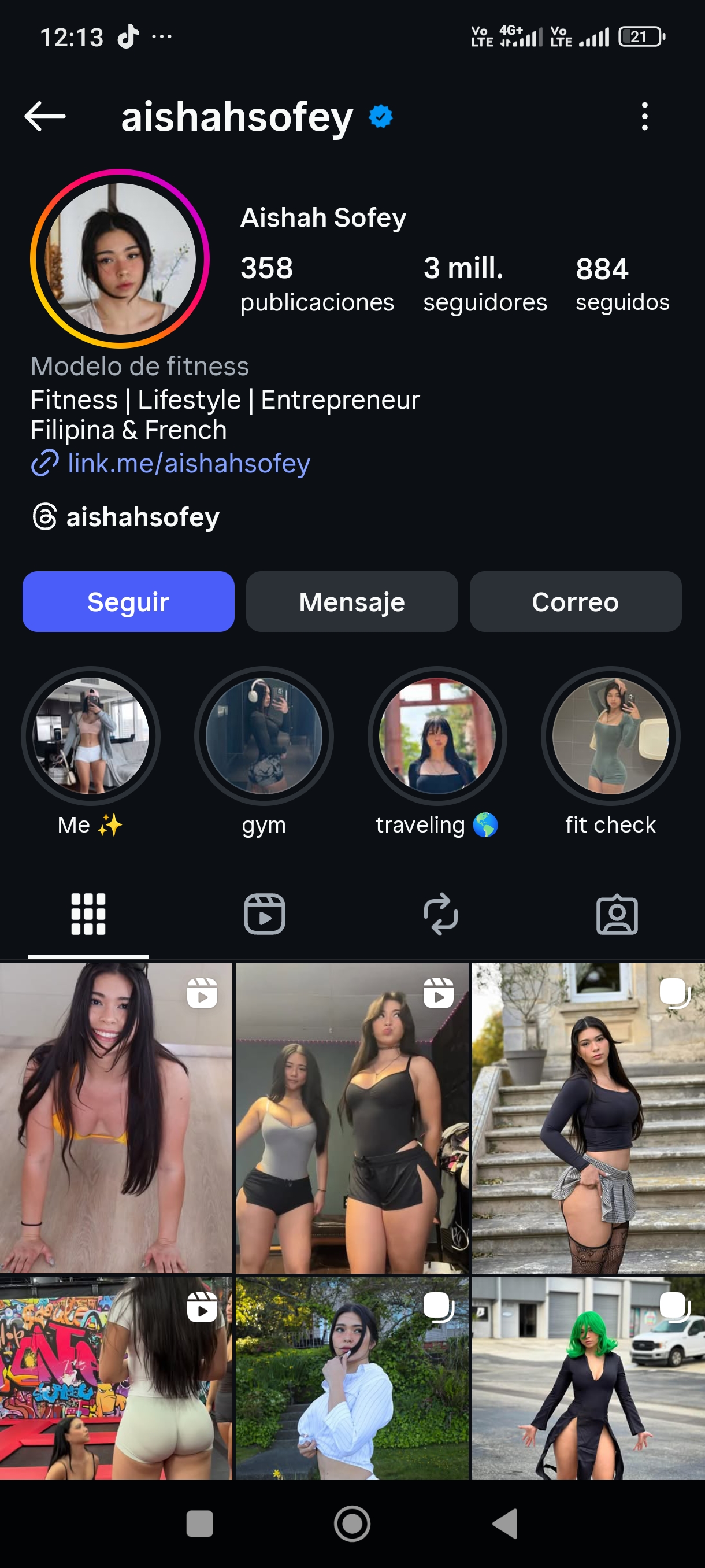The width and height of the screenshot is (705, 1568).
Task: Switch to the posts grid tab
Action: 88,914
